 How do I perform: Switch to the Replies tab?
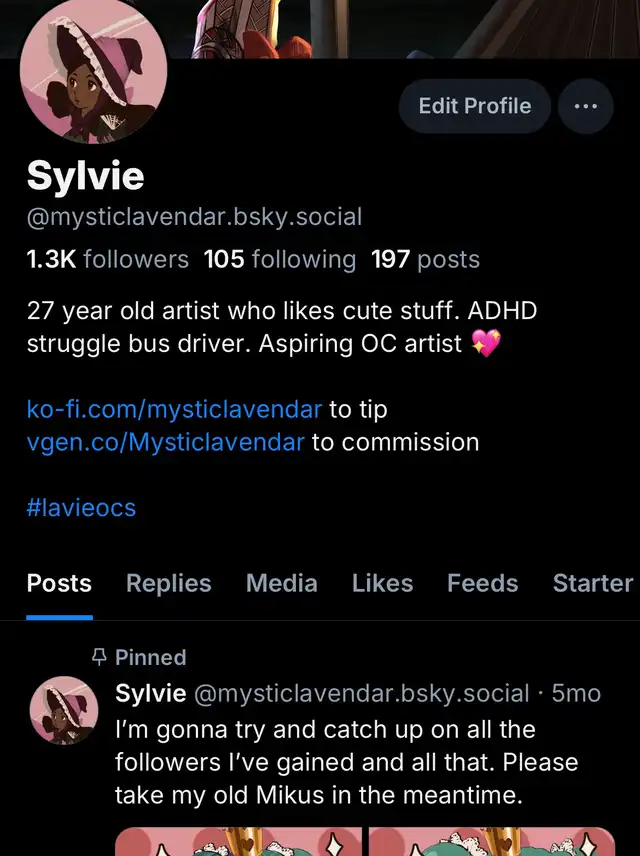[168, 583]
